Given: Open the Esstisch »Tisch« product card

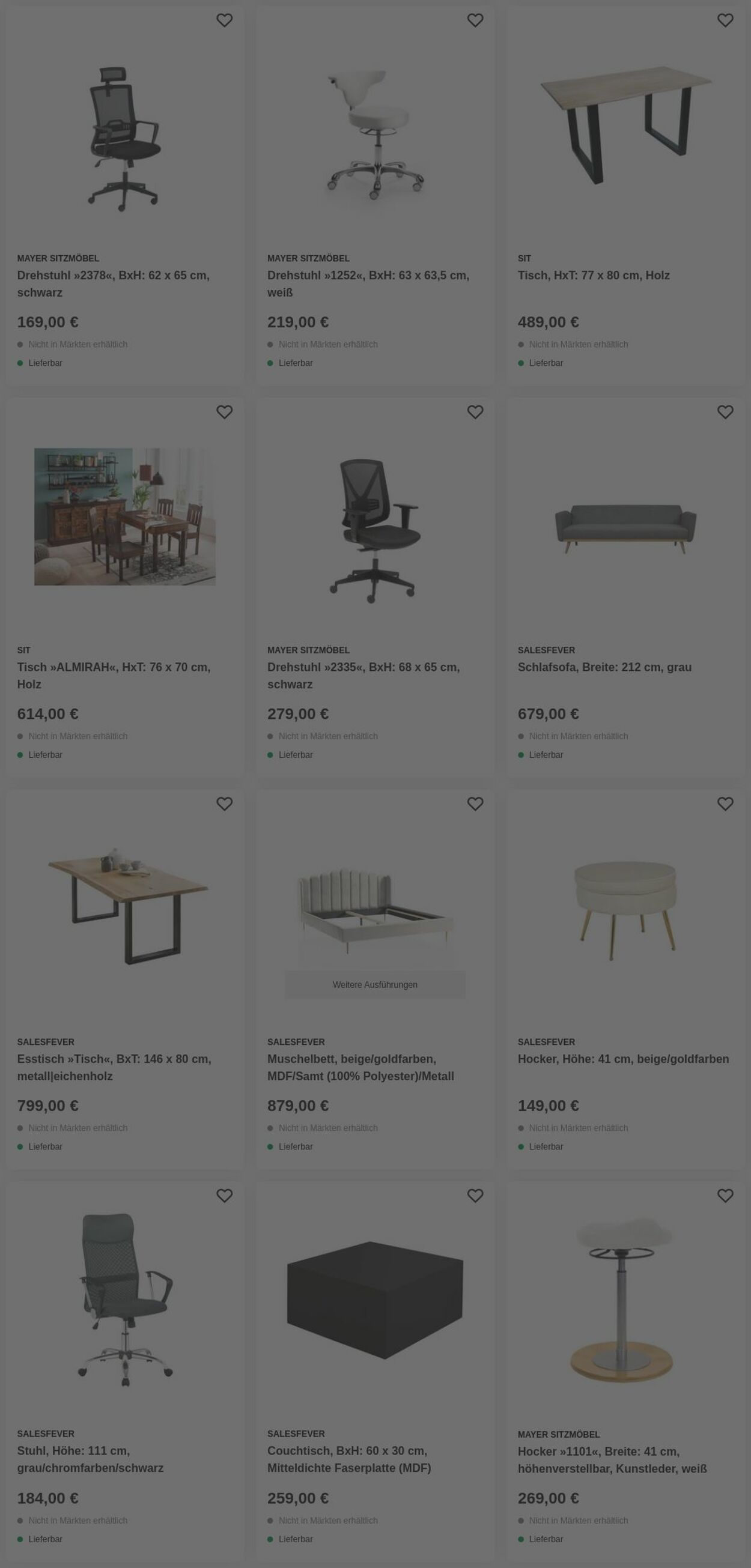Looking at the screenshot, I should pos(114,1067).
